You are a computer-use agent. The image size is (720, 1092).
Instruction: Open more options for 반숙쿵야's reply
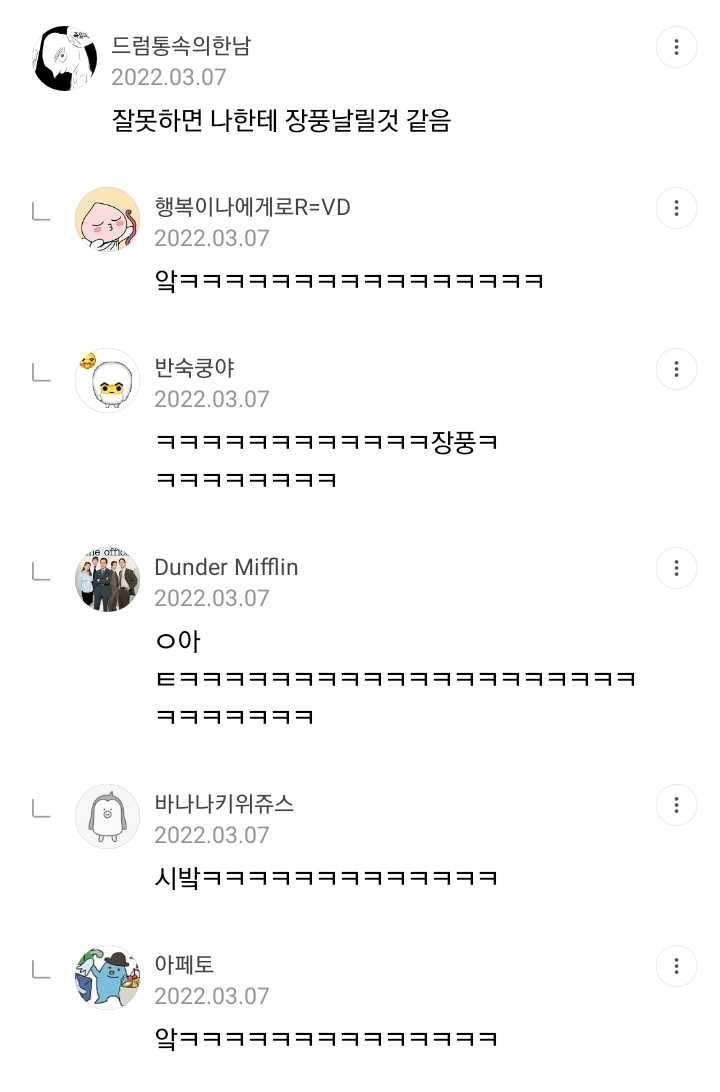[x=676, y=369]
